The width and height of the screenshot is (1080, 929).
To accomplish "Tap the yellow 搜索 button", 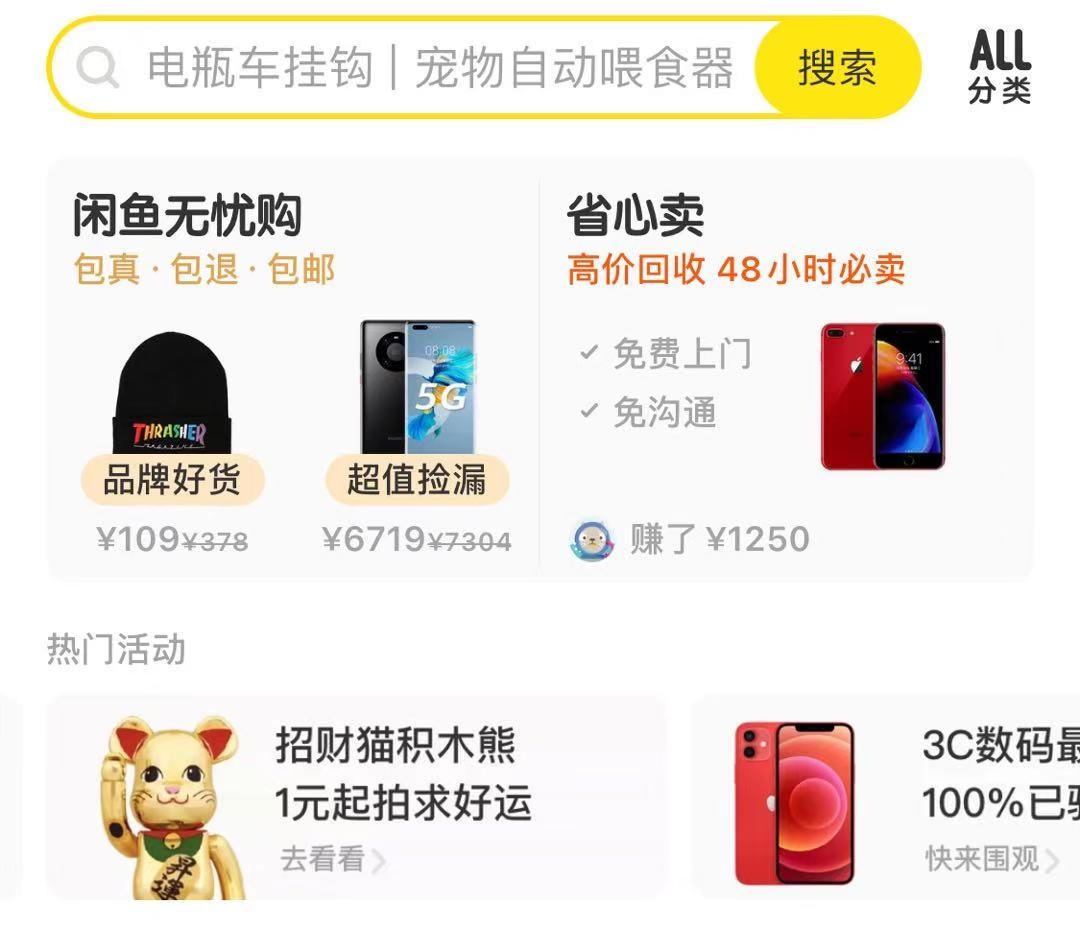I will click(837, 68).
